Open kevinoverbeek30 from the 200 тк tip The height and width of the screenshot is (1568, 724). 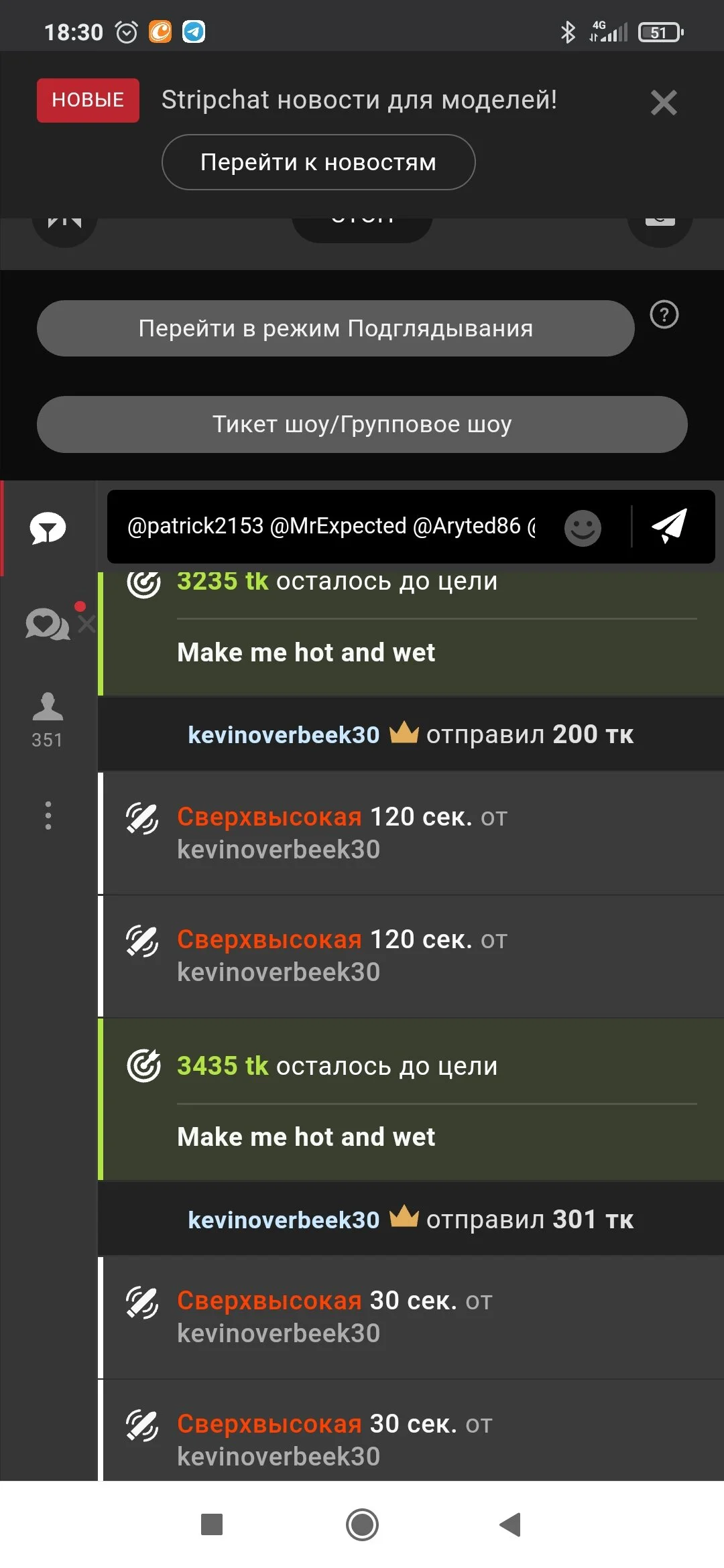click(284, 735)
